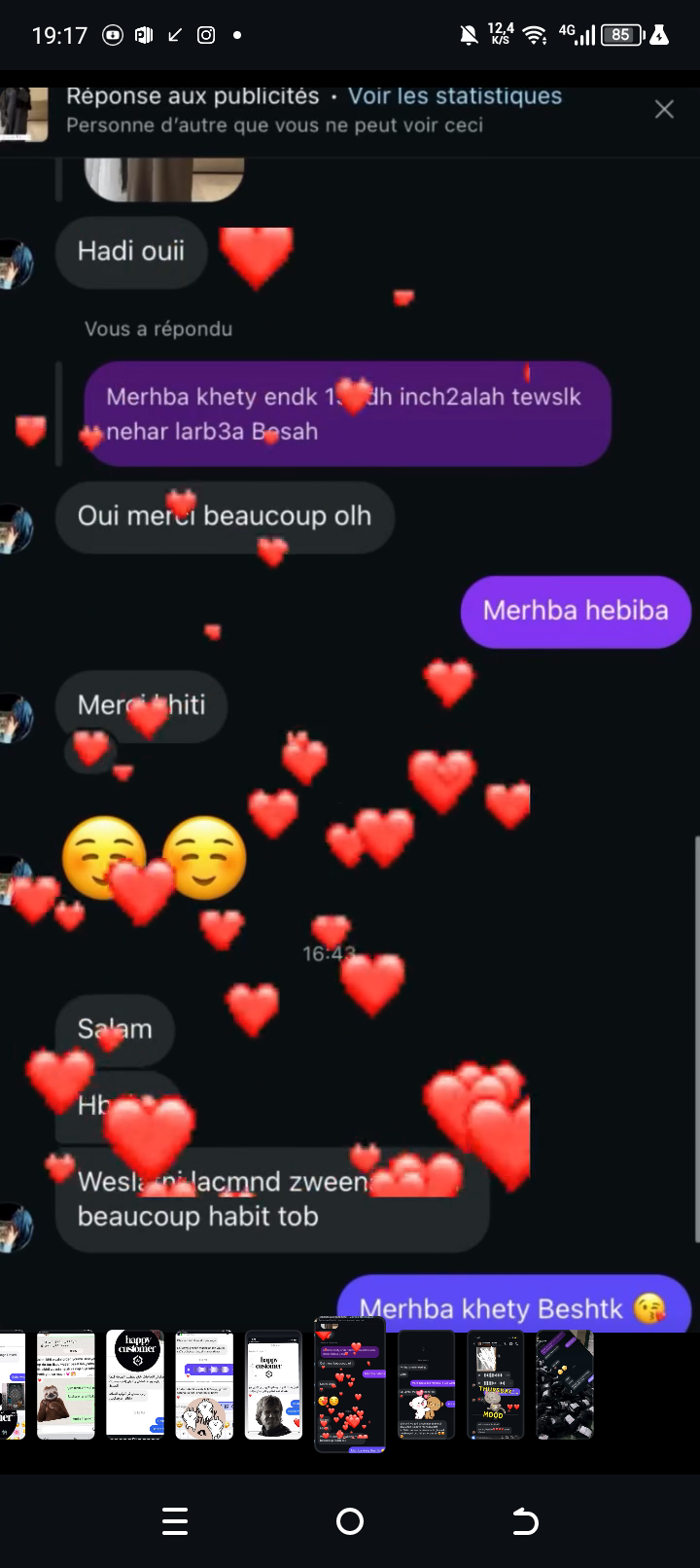Select the story thumbnail with the sloth photo
700x1568 pixels.
(66, 1385)
